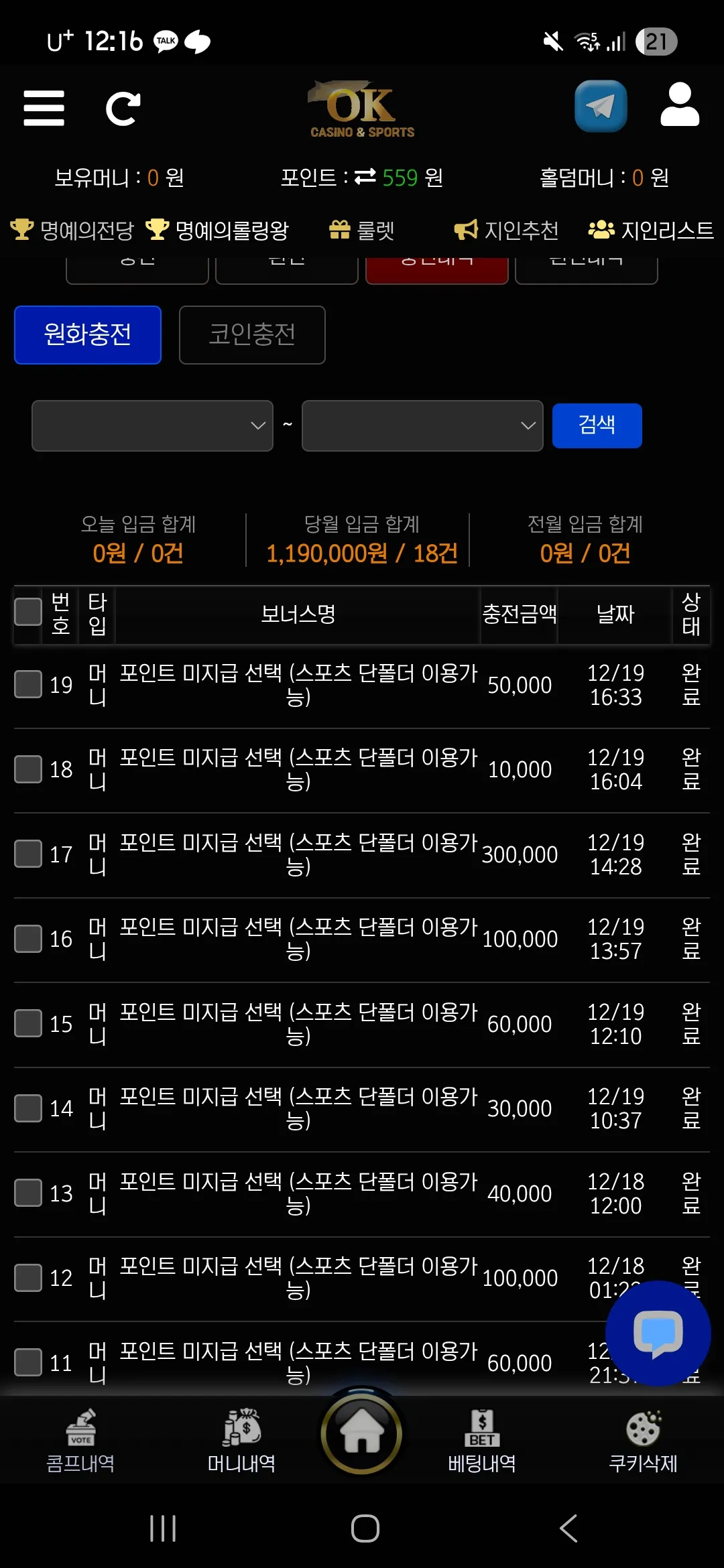
Task: Expand the end date dropdown
Action: tap(422, 426)
